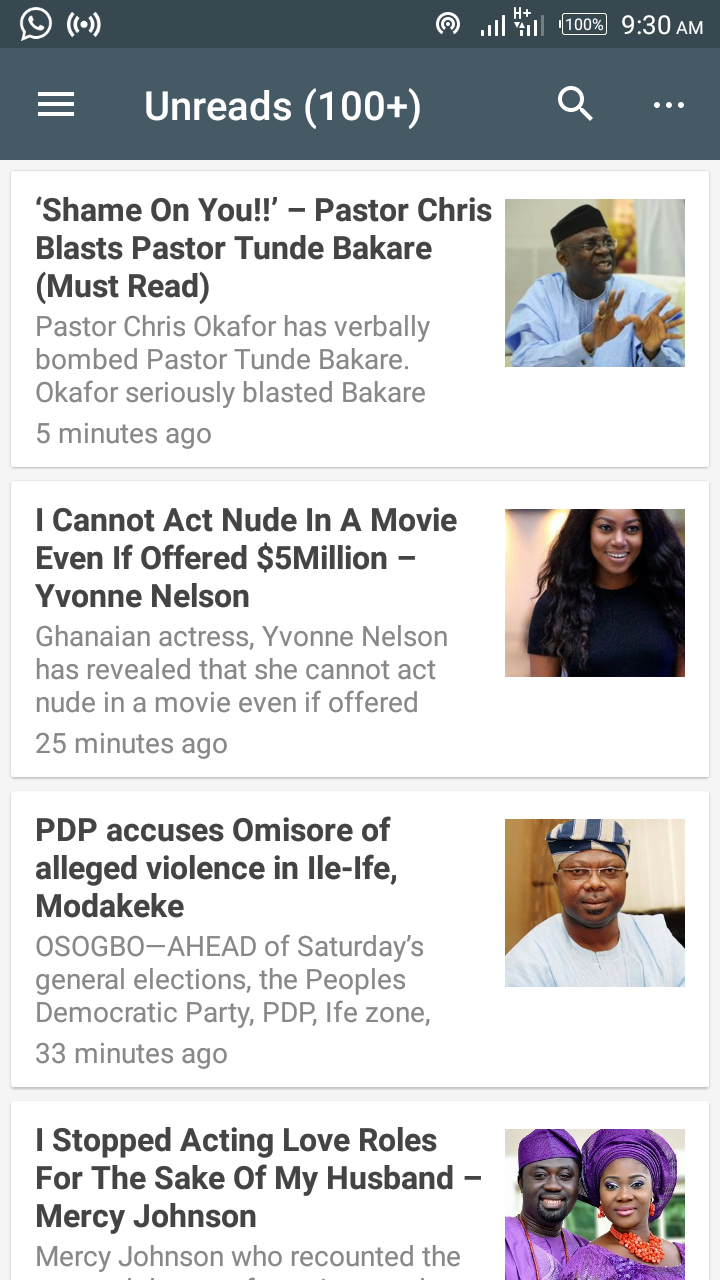
Task: Open the Yvonne Nelson $5Million article
Action: point(246,558)
